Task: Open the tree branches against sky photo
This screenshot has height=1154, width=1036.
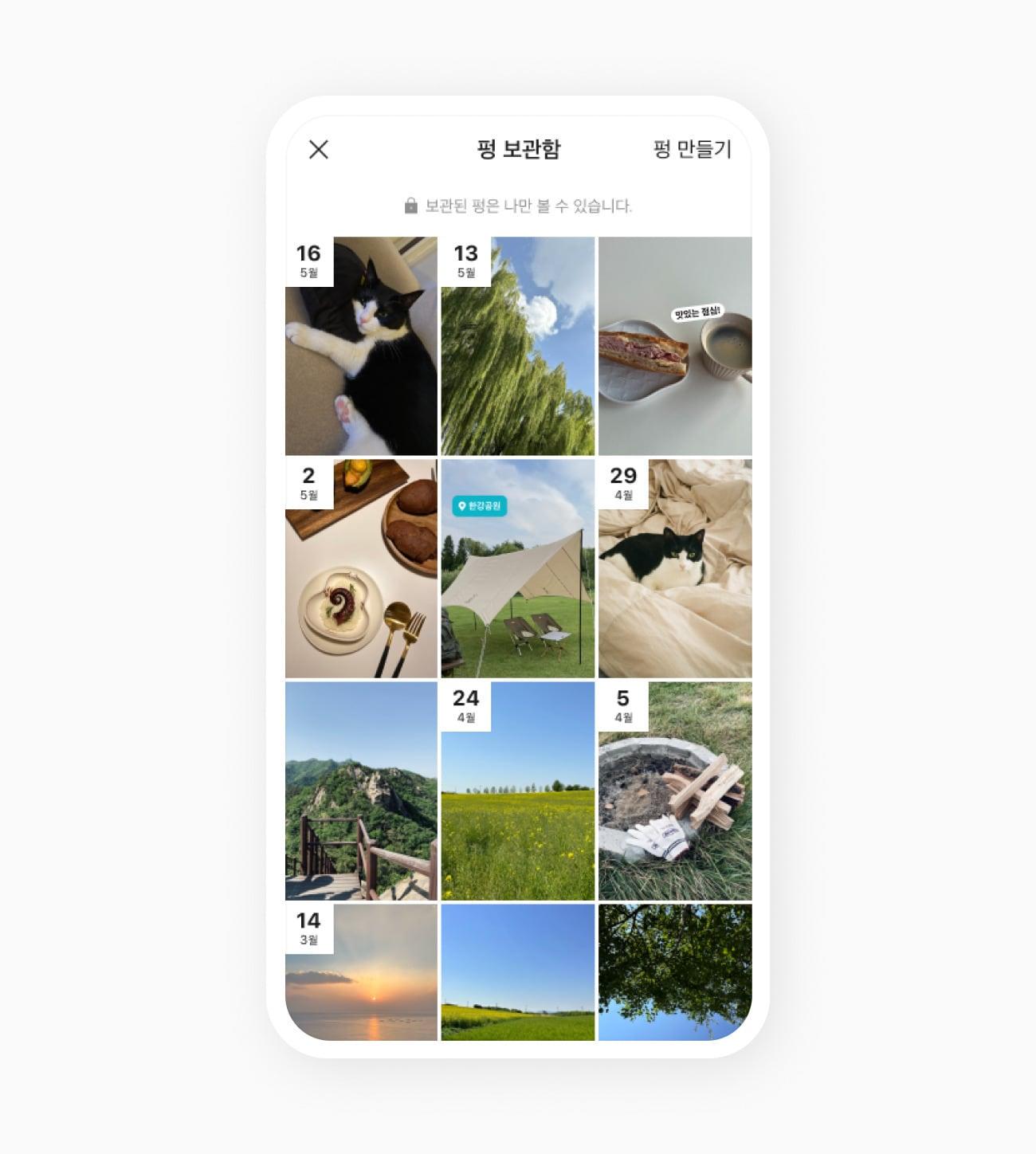Action: click(x=674, y=972)
